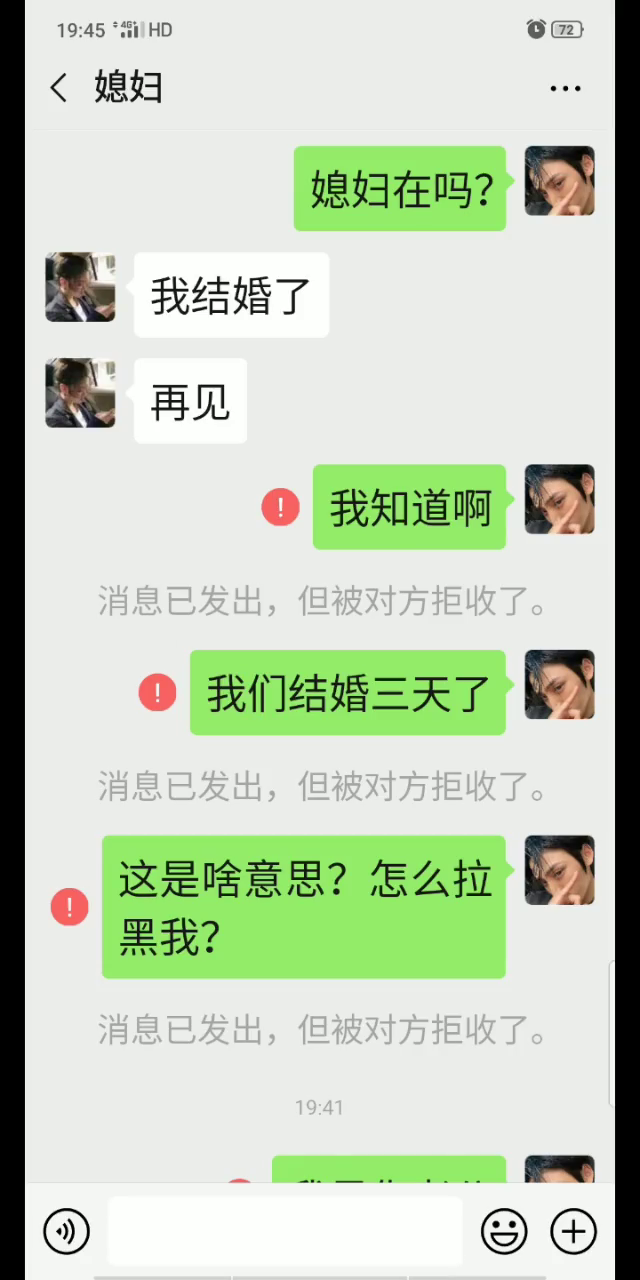Open the emoji sticker panel

[x=504, y=1231]
